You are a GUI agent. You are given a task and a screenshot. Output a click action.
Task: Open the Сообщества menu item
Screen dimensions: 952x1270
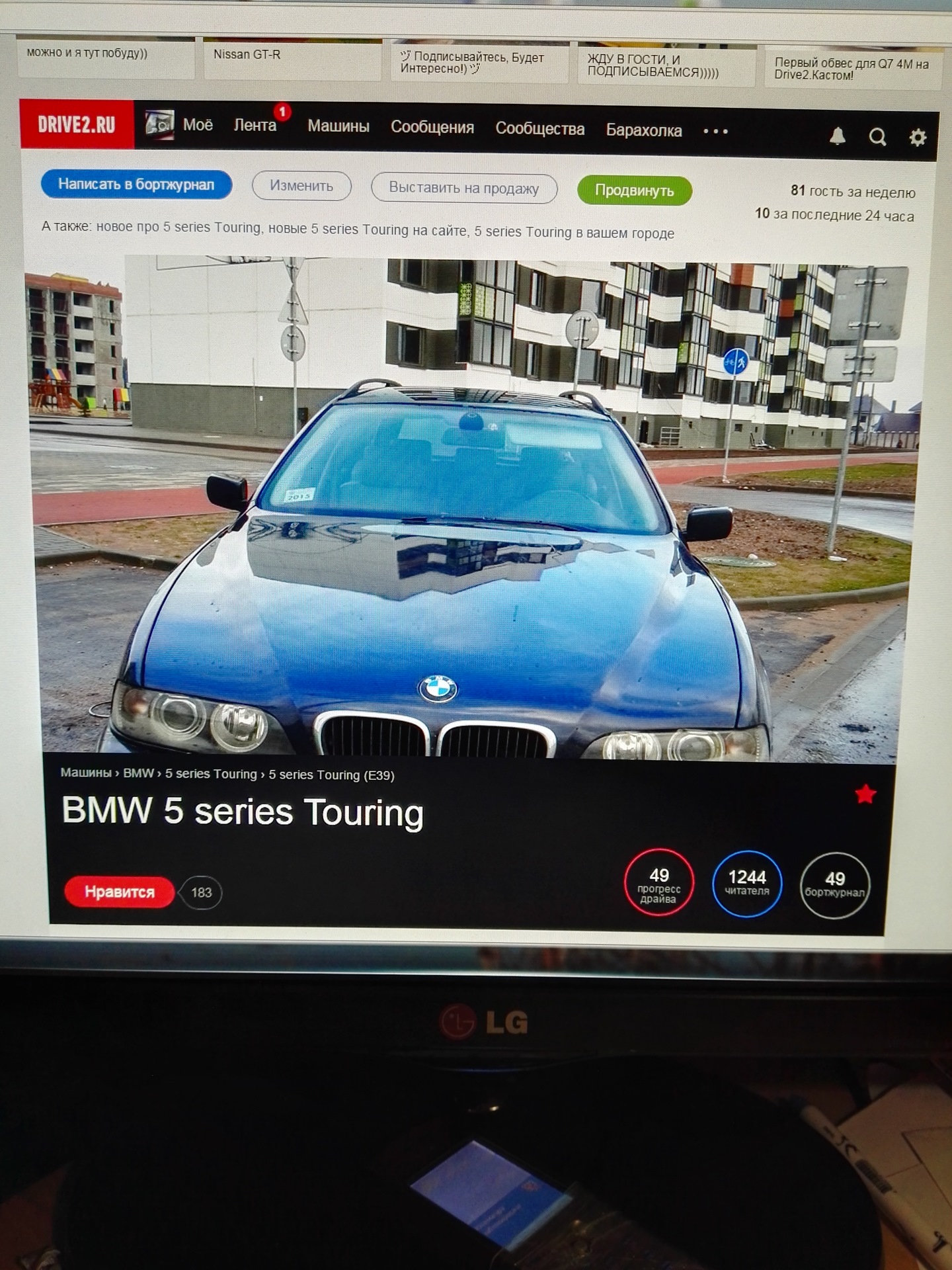539,129
